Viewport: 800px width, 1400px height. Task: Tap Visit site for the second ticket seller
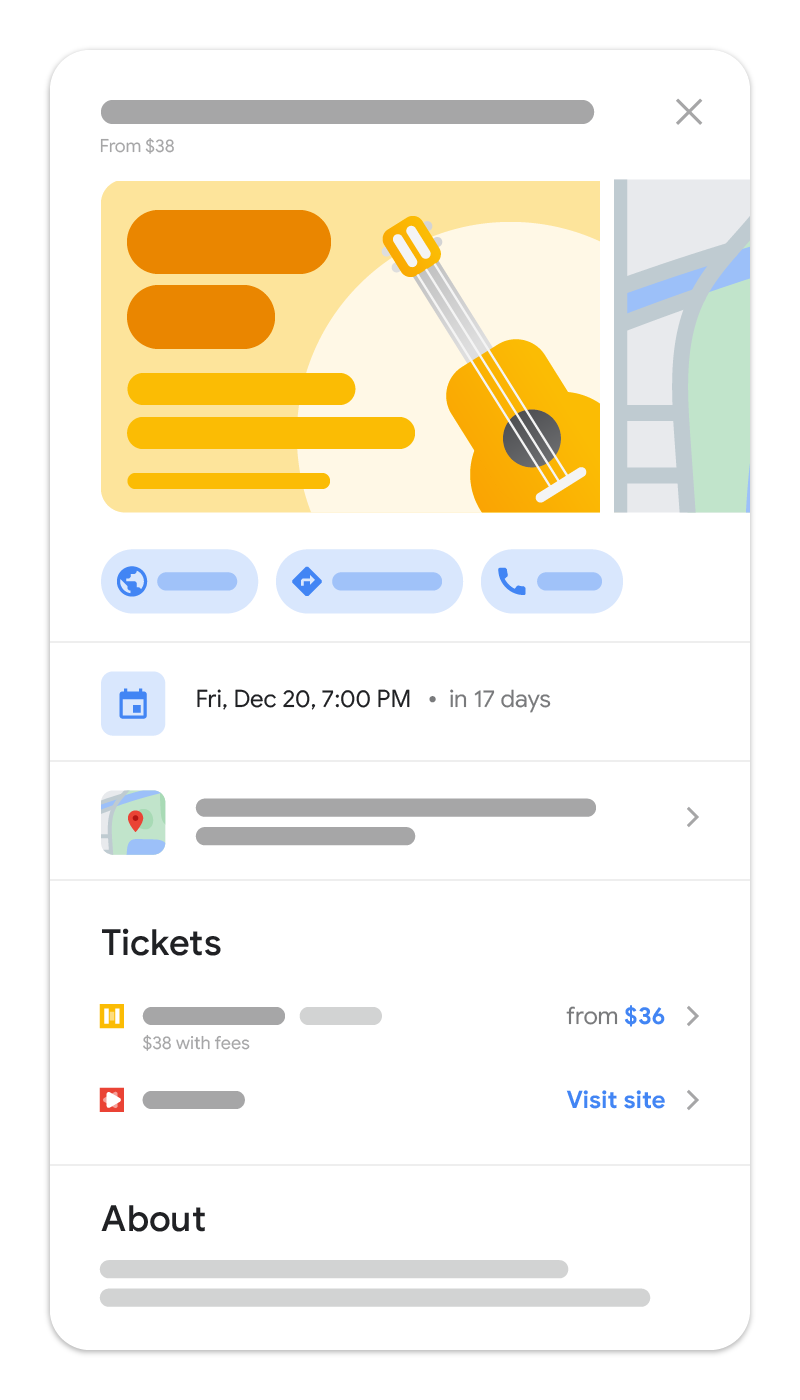point(616,1100)
